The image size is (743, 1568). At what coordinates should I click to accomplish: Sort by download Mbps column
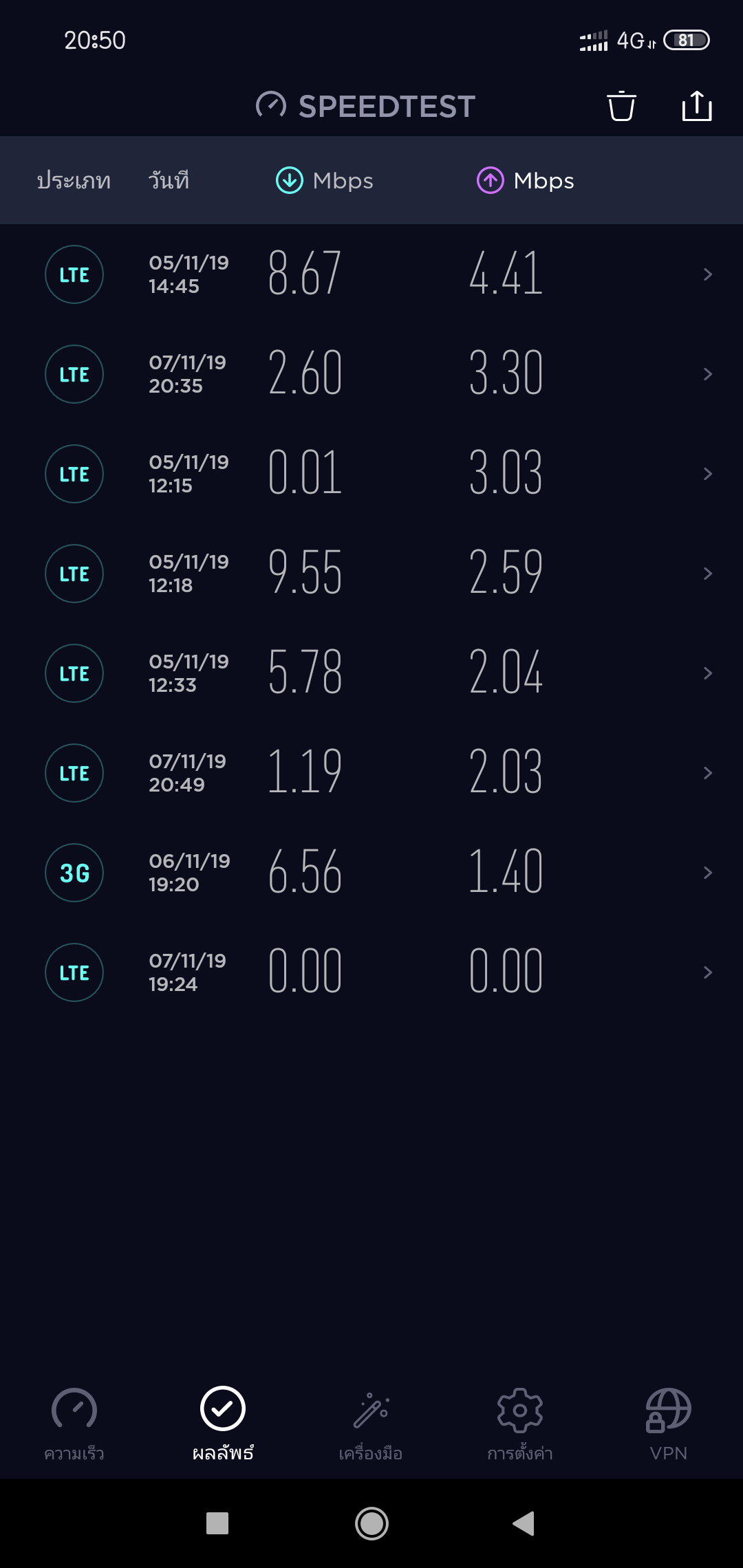coord(325,181)
